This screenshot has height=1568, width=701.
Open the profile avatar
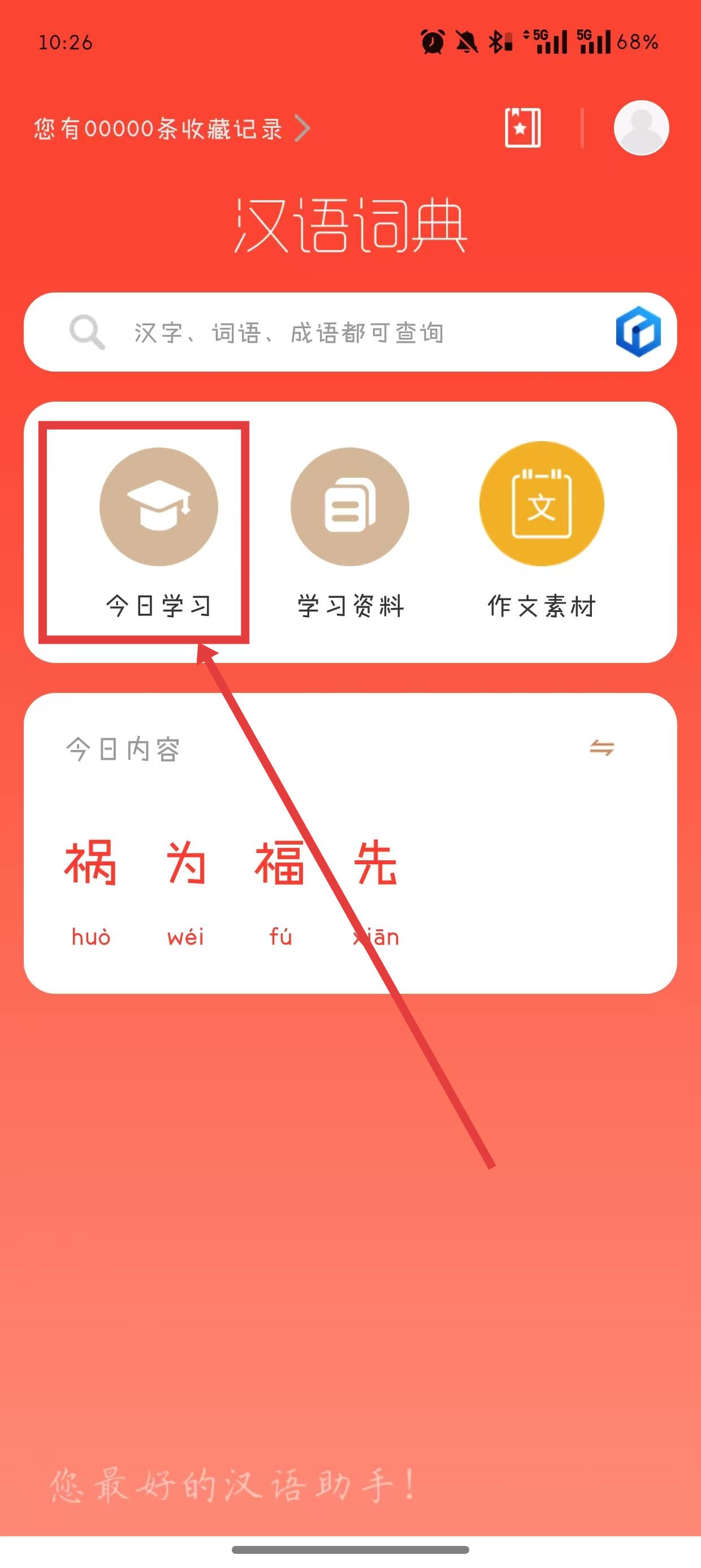click(642, 128)
